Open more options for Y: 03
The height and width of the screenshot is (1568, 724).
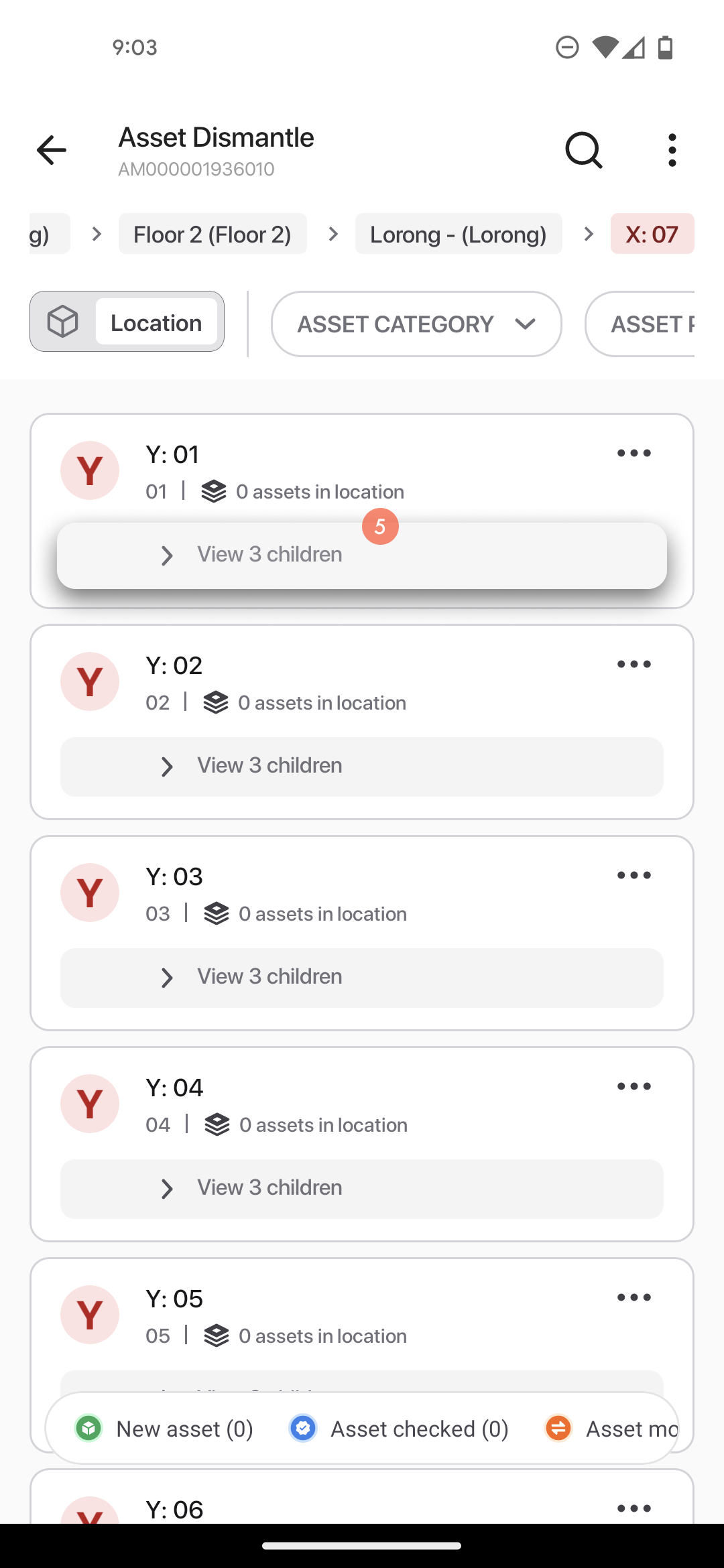[634, 876]
